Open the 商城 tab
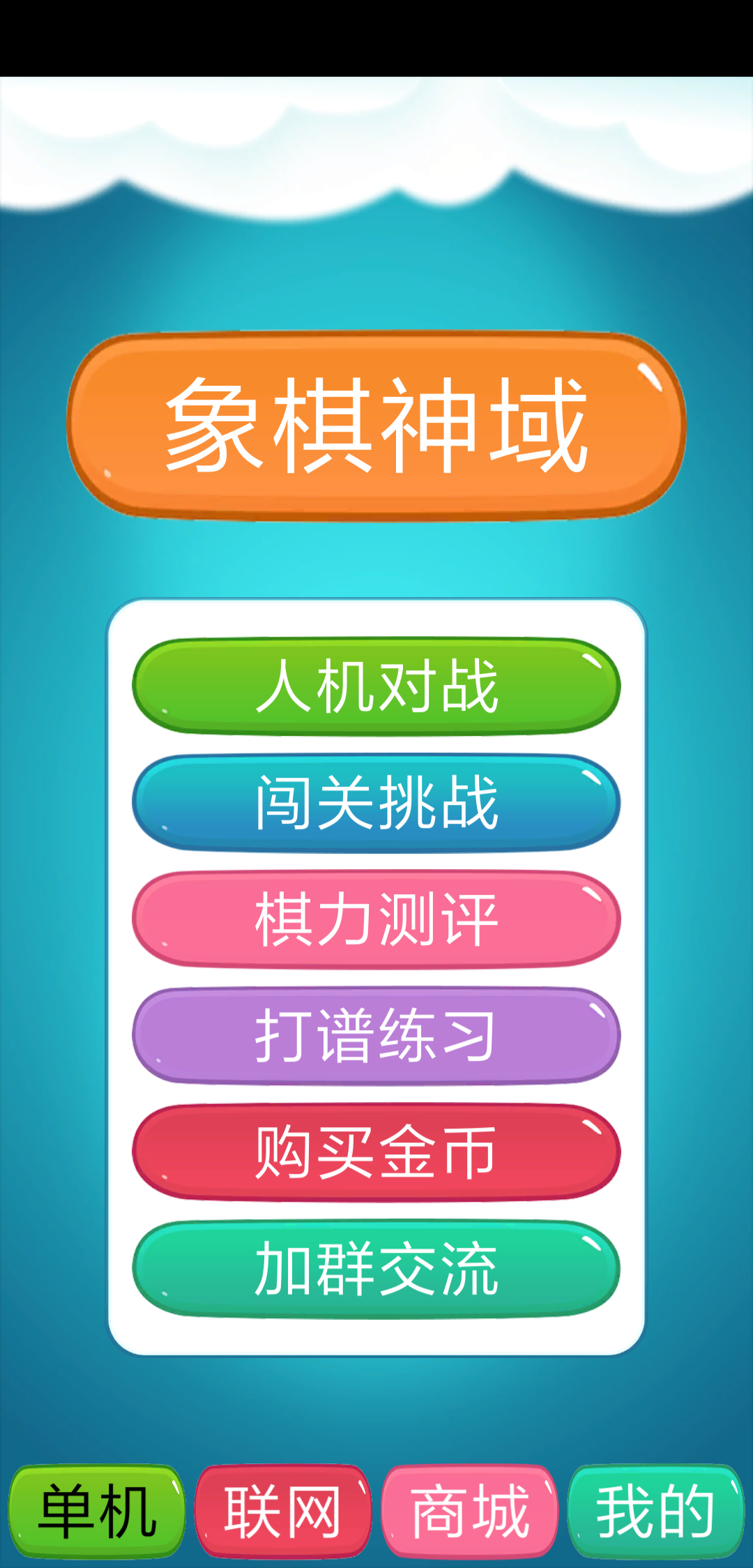 click(x=470, y=1511)
